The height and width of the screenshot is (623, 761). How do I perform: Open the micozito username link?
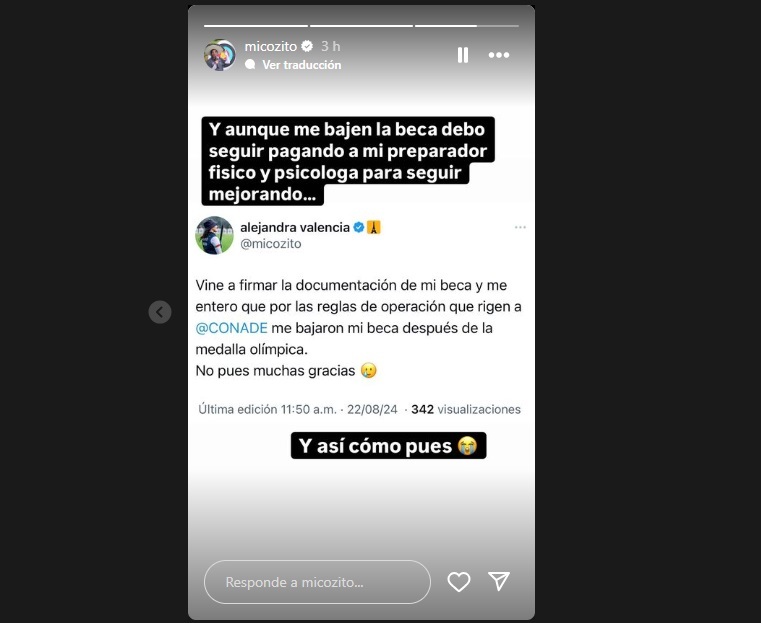[x=271, y=46]
